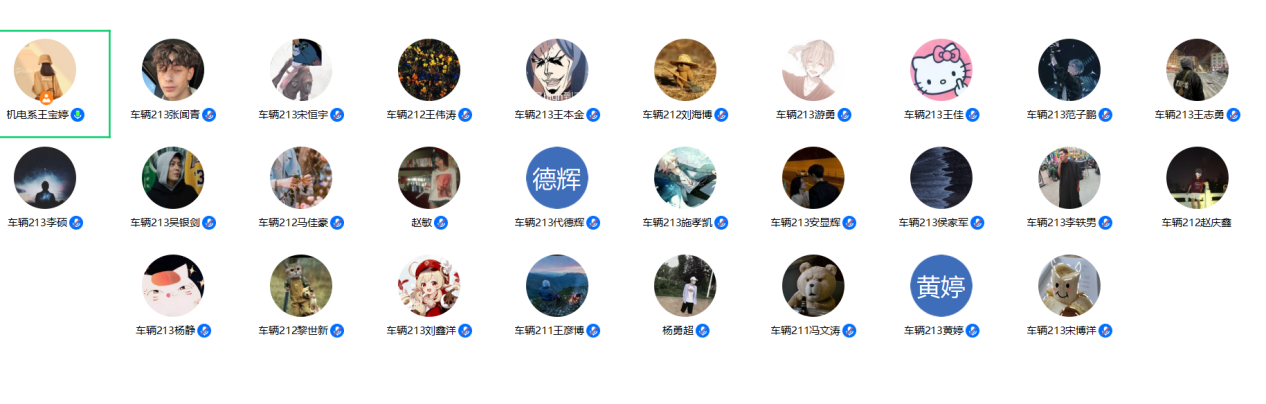Open participant 车辆213李硕
The image size is (1266, 404).
pyautogui.click(x=45, y=178)
